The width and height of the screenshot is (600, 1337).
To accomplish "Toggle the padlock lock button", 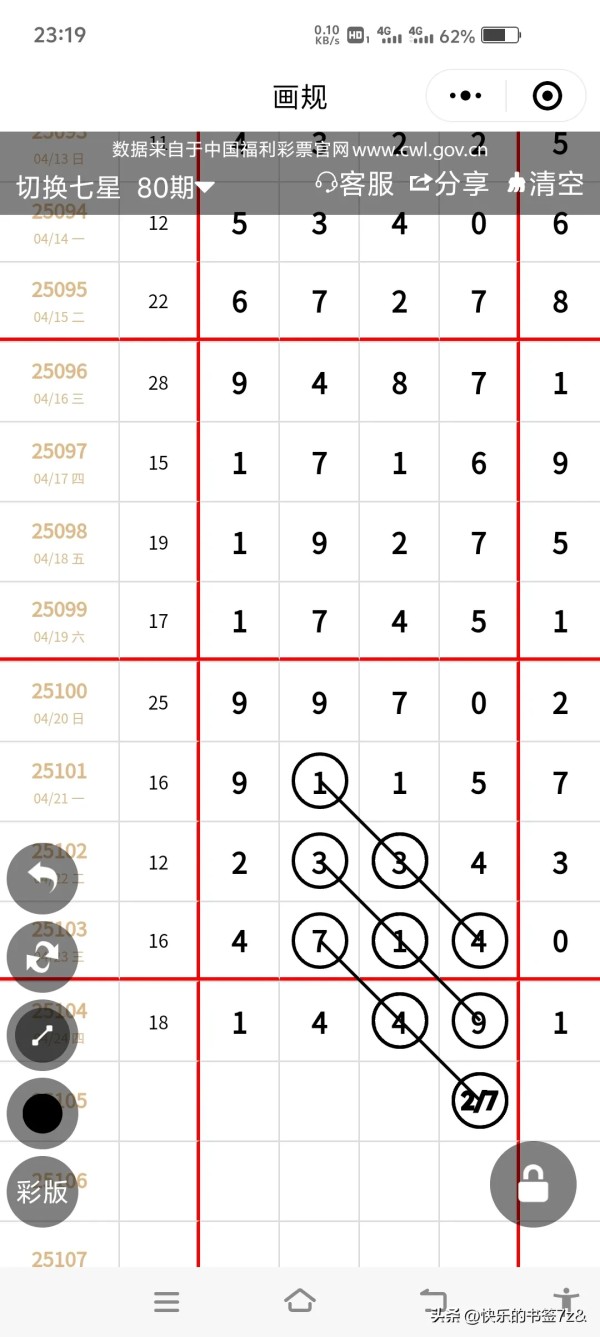I will pos(533,1184).
